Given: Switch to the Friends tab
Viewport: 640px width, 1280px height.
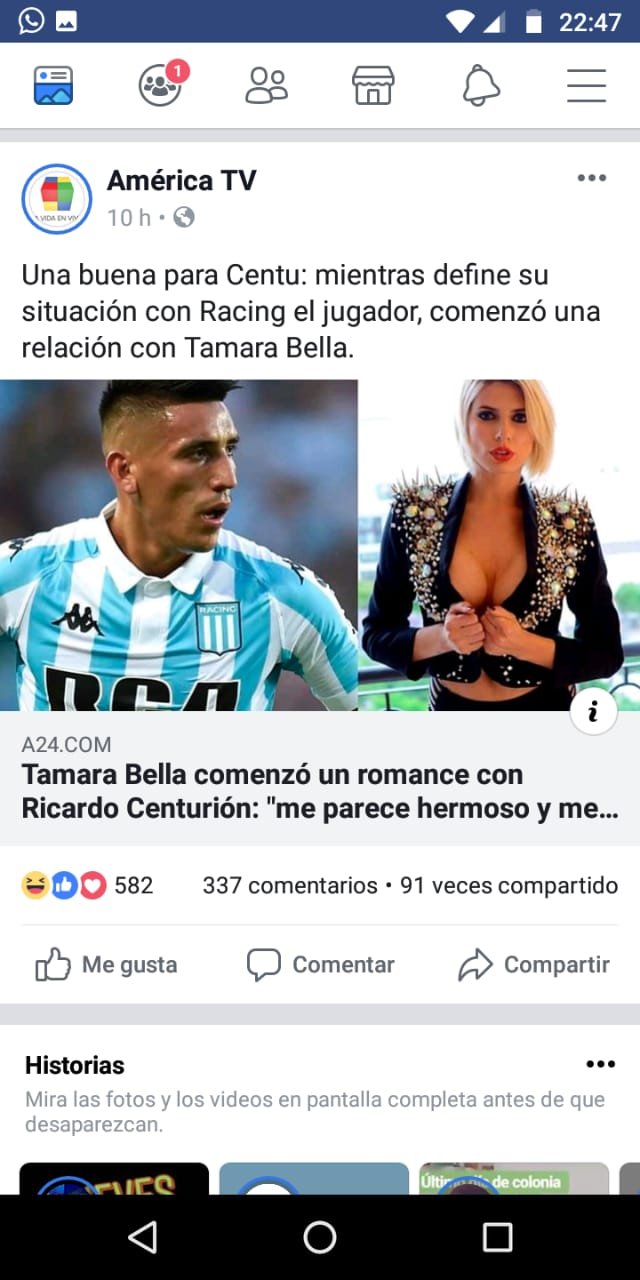Looking at the screenshot, I should pos(266,86).
